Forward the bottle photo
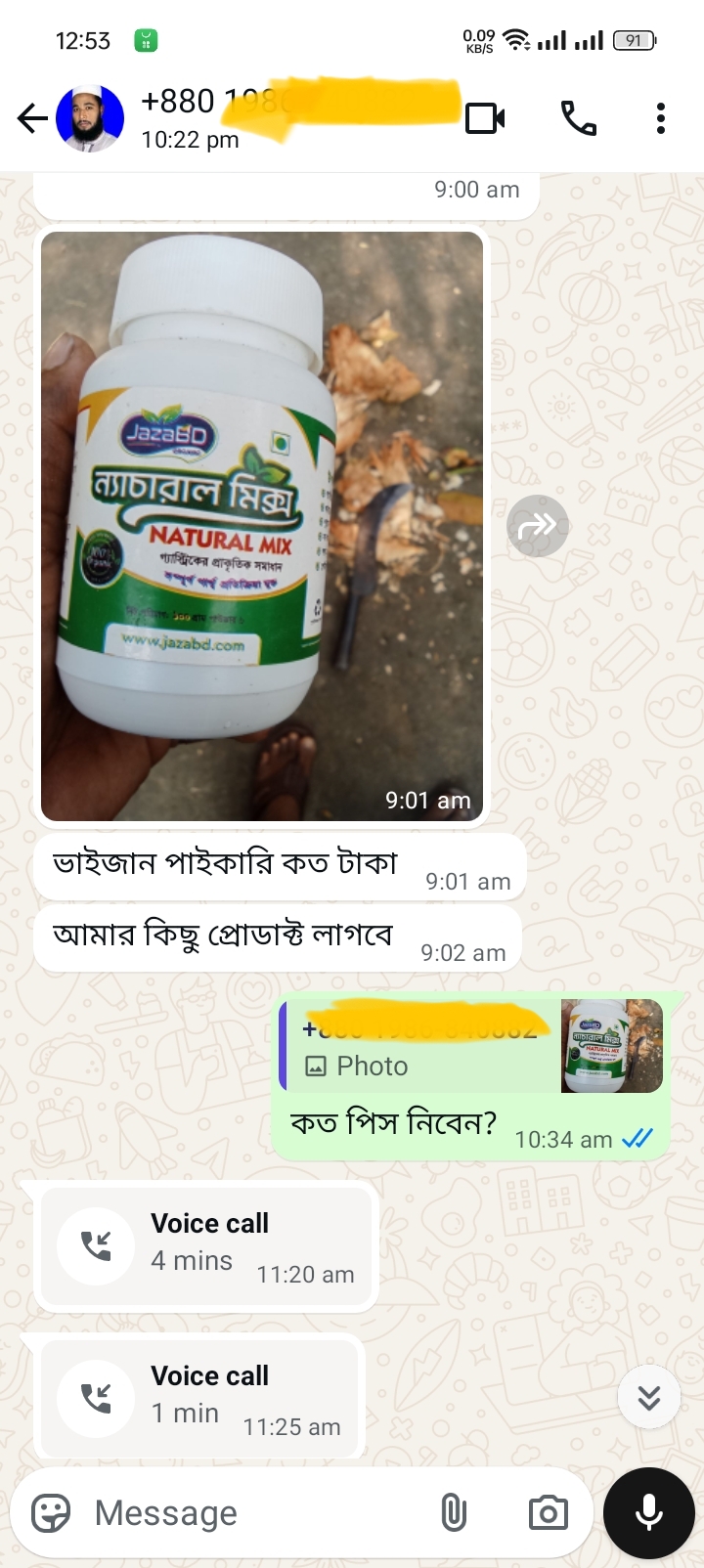The height and width of the screenshot is (1568, 704). click(537, 526)
